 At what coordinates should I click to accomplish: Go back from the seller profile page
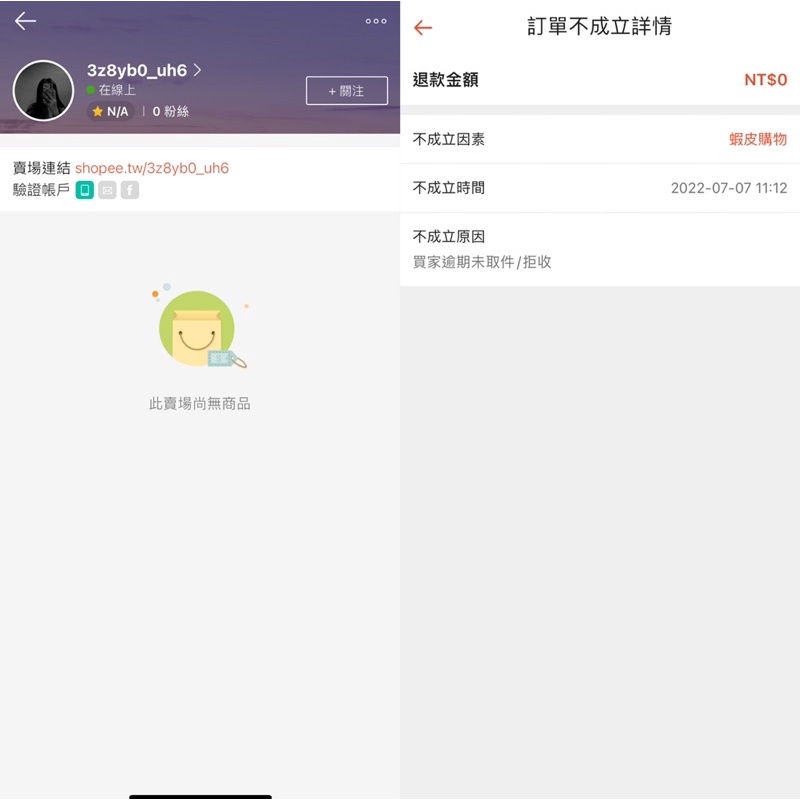point(25,21)
